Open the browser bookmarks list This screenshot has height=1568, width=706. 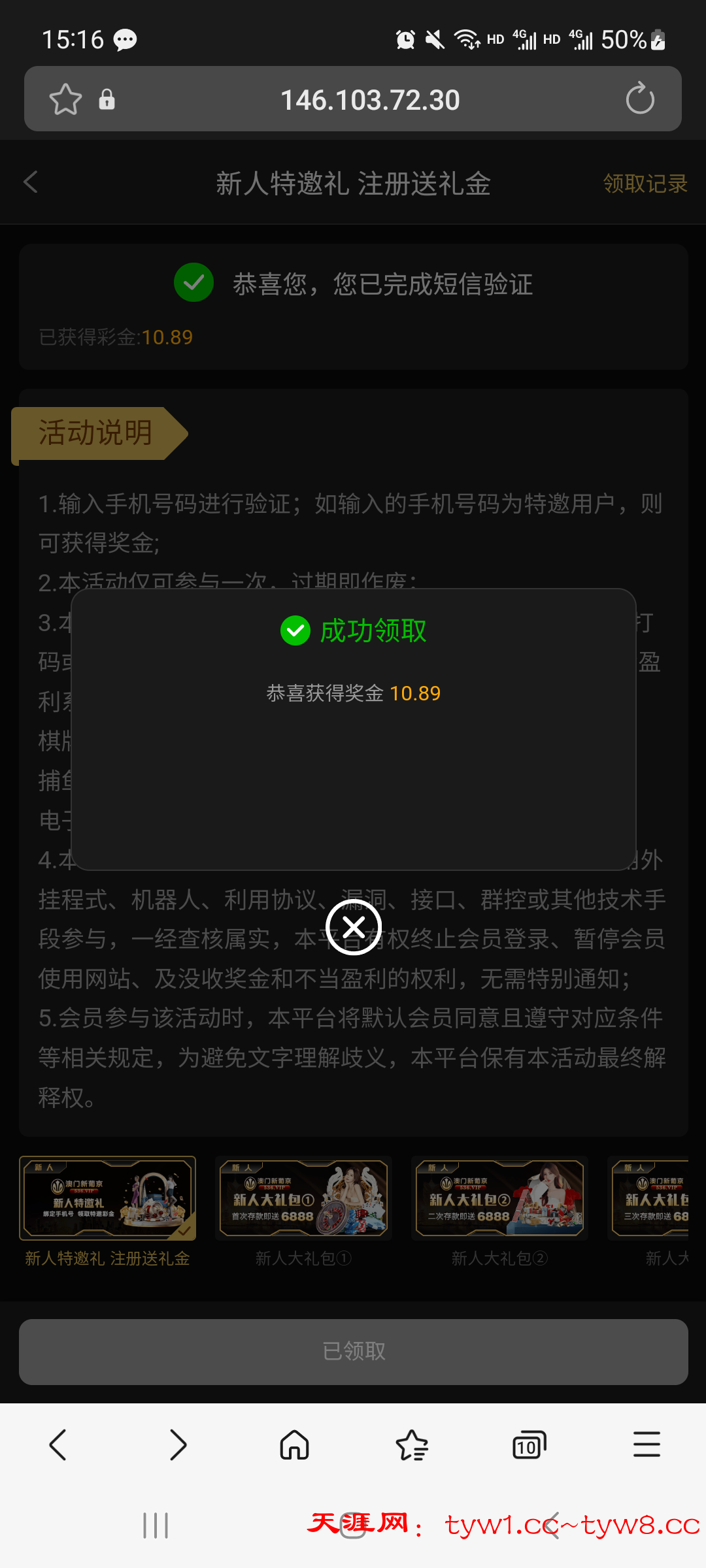click(x=412, y=1445)
